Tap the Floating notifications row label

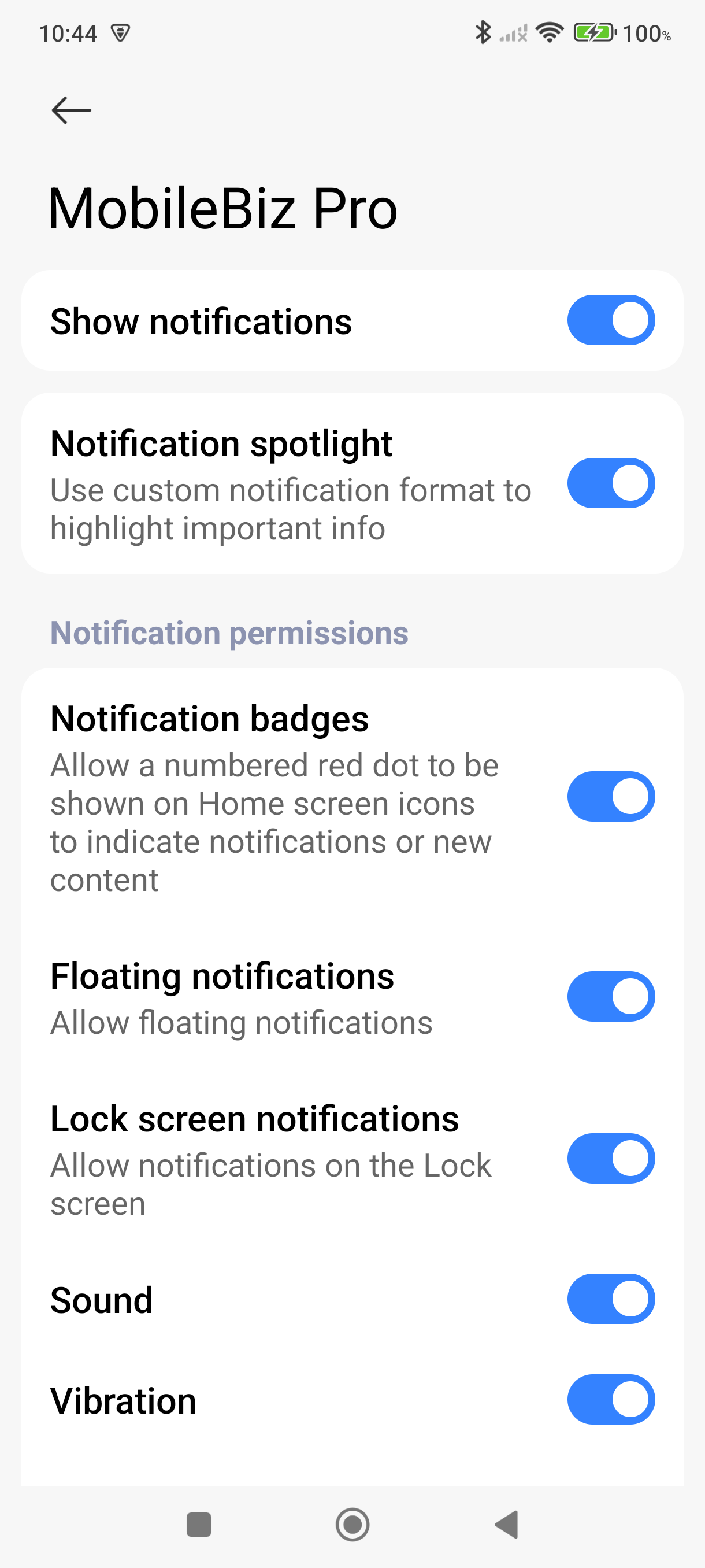click(x=222, y=977)
